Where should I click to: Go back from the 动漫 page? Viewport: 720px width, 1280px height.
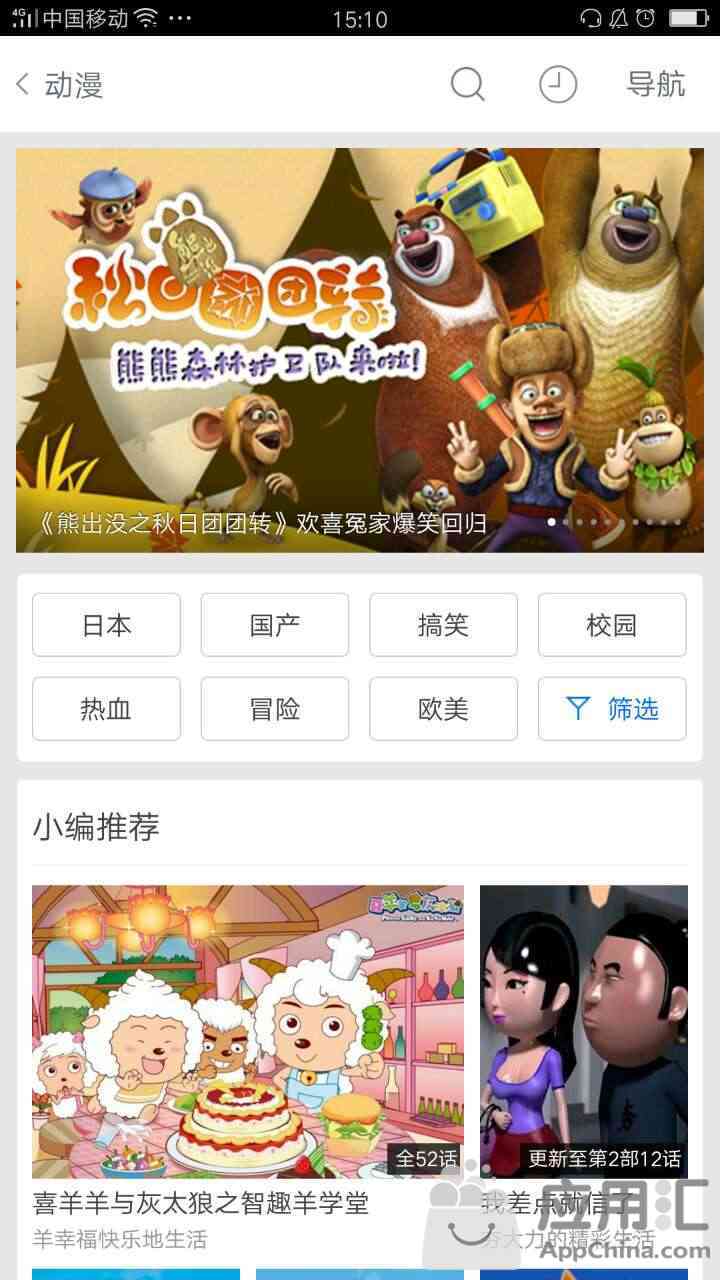click(x=23, y=85)
